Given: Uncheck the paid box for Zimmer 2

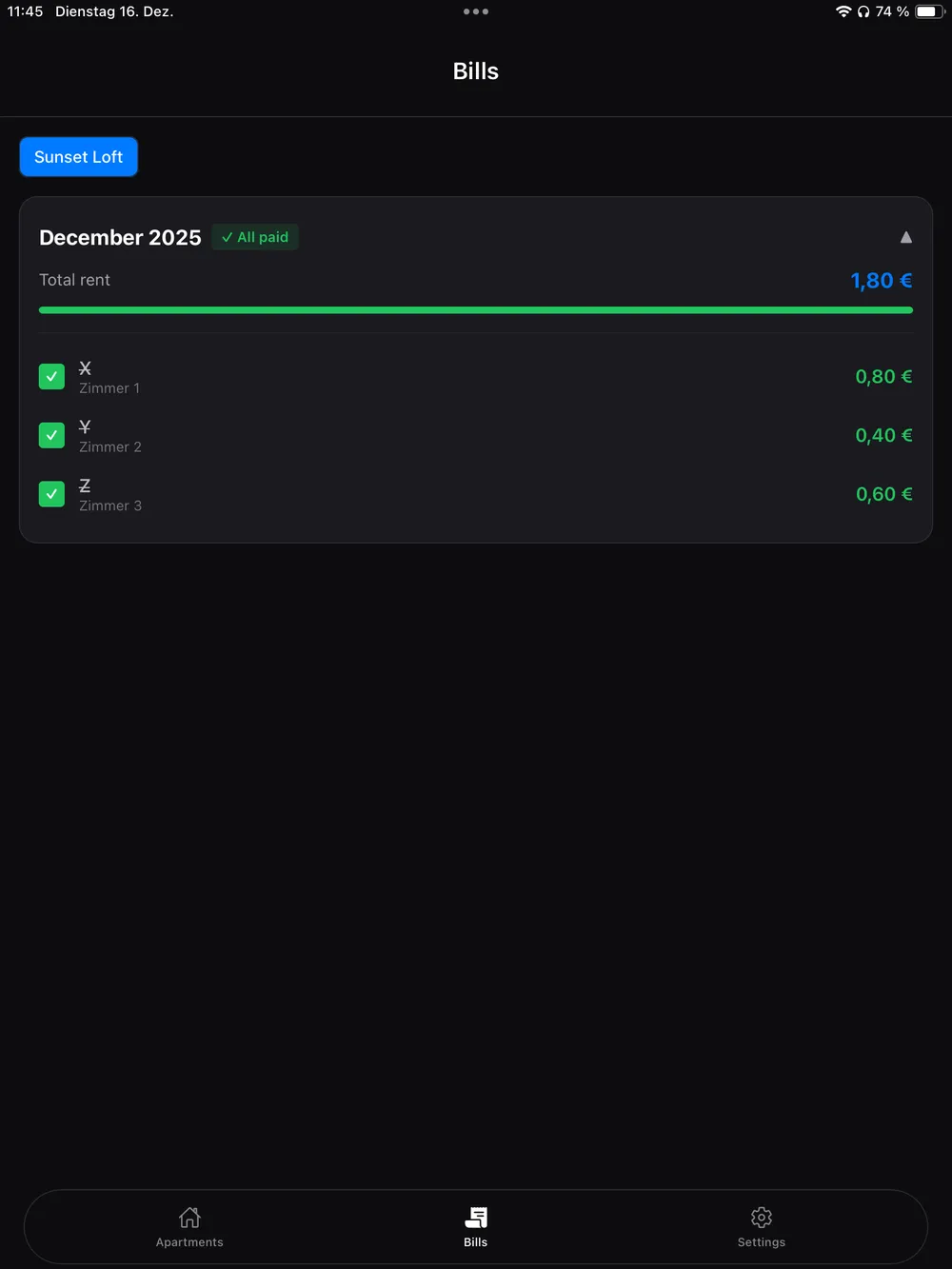Looking at the screenshot, I should [51, 435].
